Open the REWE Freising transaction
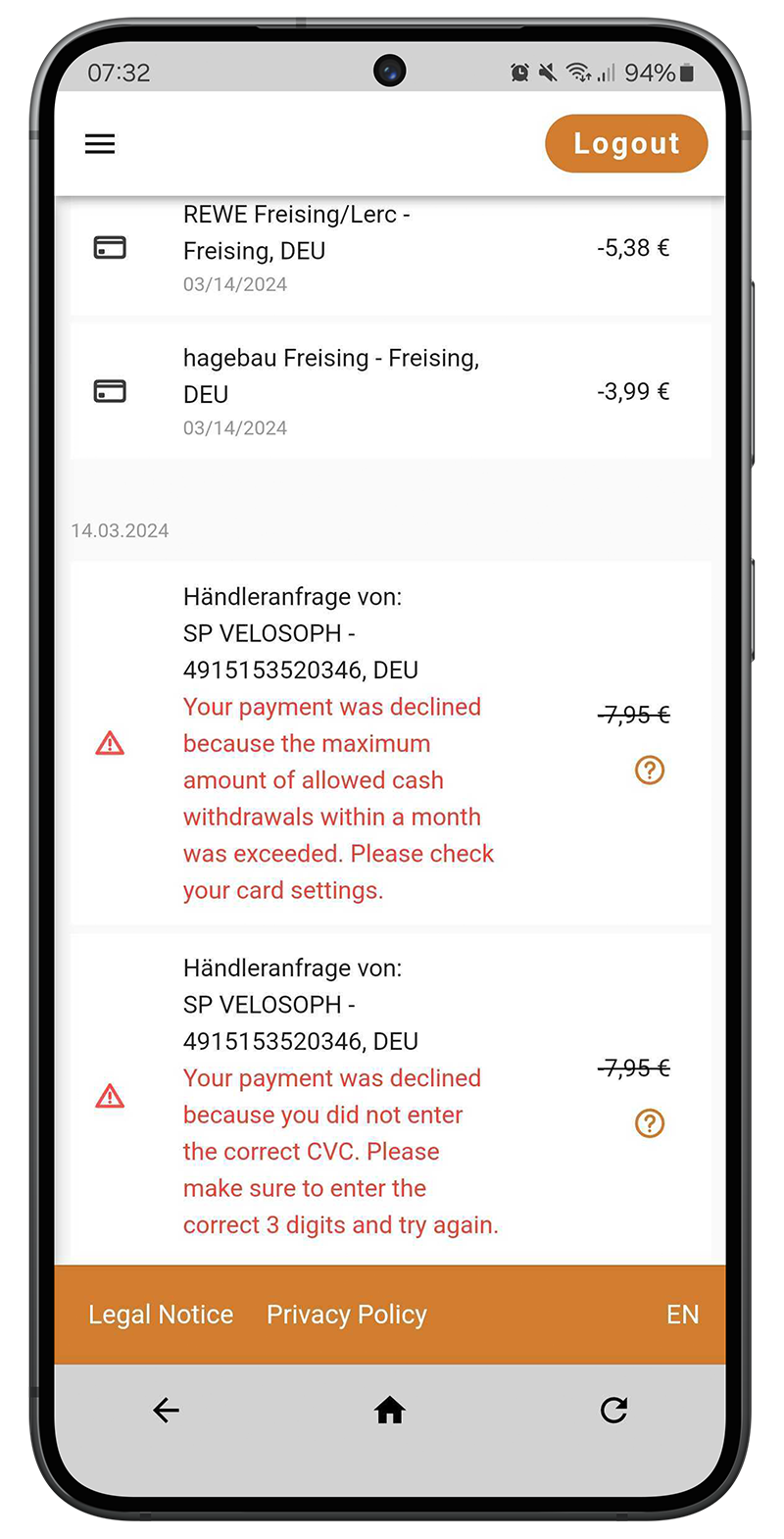The height and width of the screenshot is (1539, 784). 390,249
